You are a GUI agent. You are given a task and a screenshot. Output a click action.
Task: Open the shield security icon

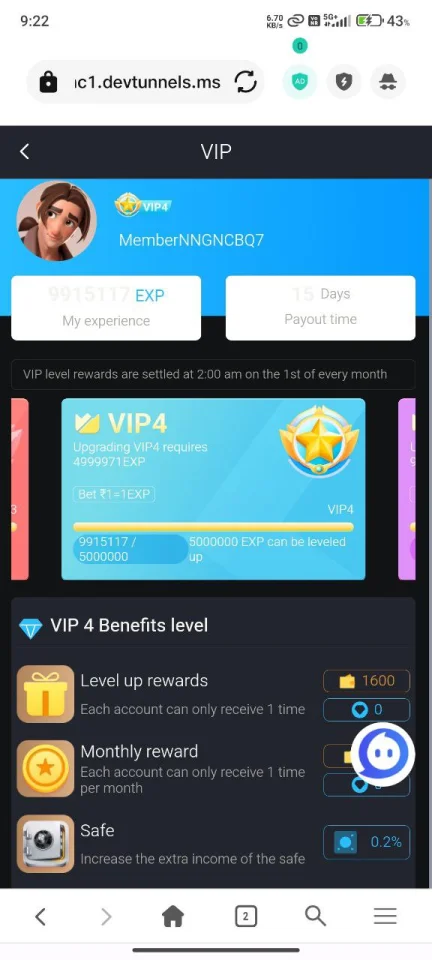pyautogui.click(x=344, y=82)
